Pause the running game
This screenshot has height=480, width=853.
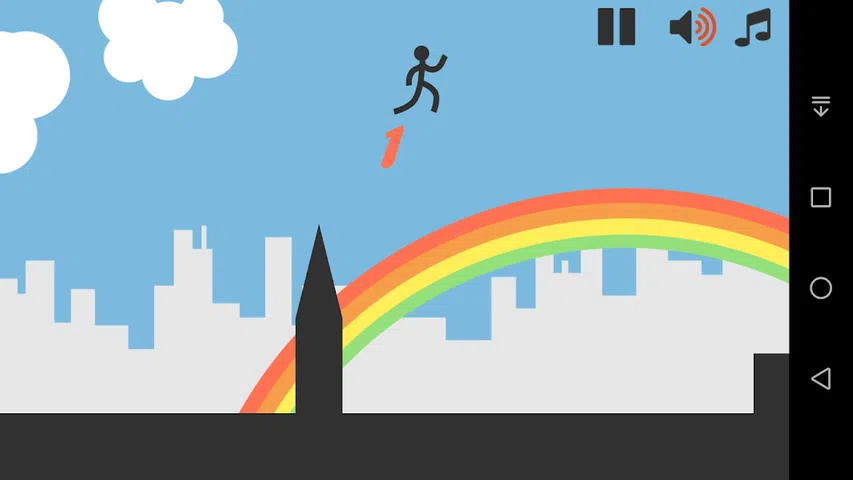click(x=616, y=27)
